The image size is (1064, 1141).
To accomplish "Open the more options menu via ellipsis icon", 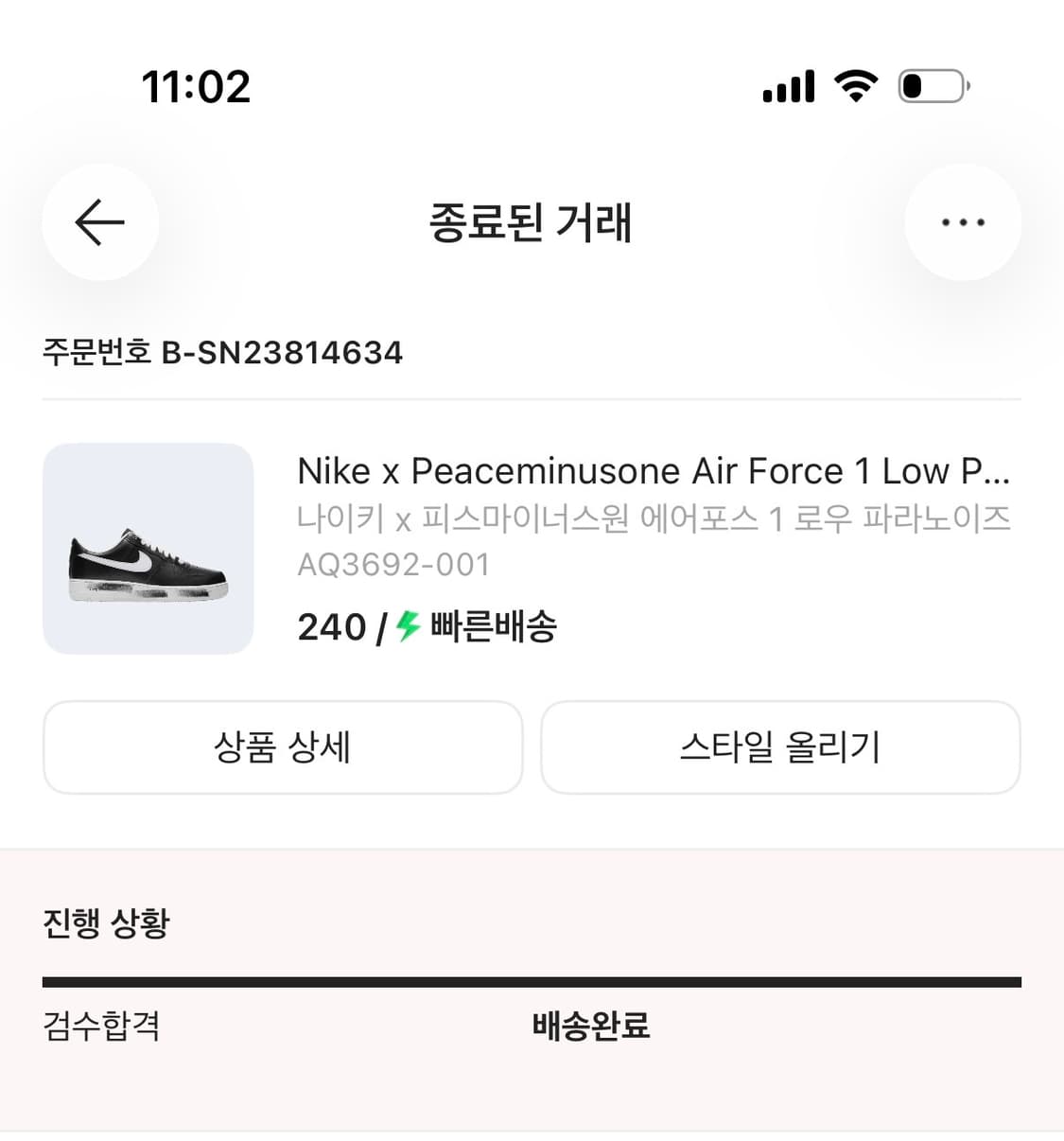I will [x=963, y=222].
